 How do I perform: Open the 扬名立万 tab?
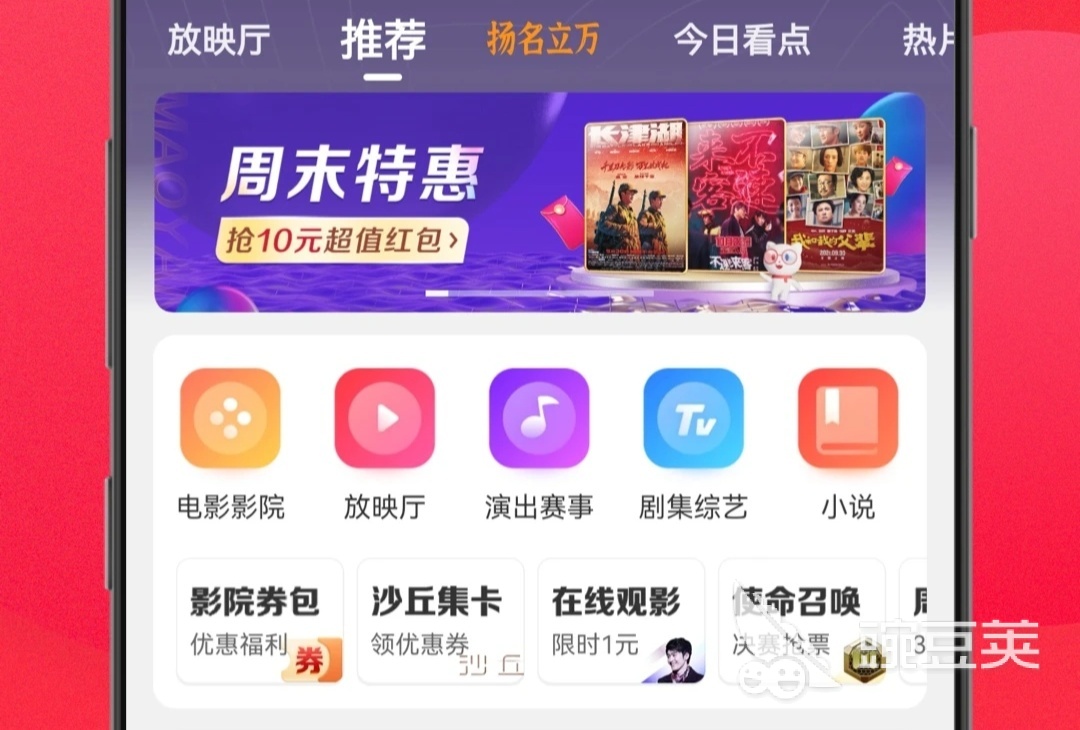[543, 40]
